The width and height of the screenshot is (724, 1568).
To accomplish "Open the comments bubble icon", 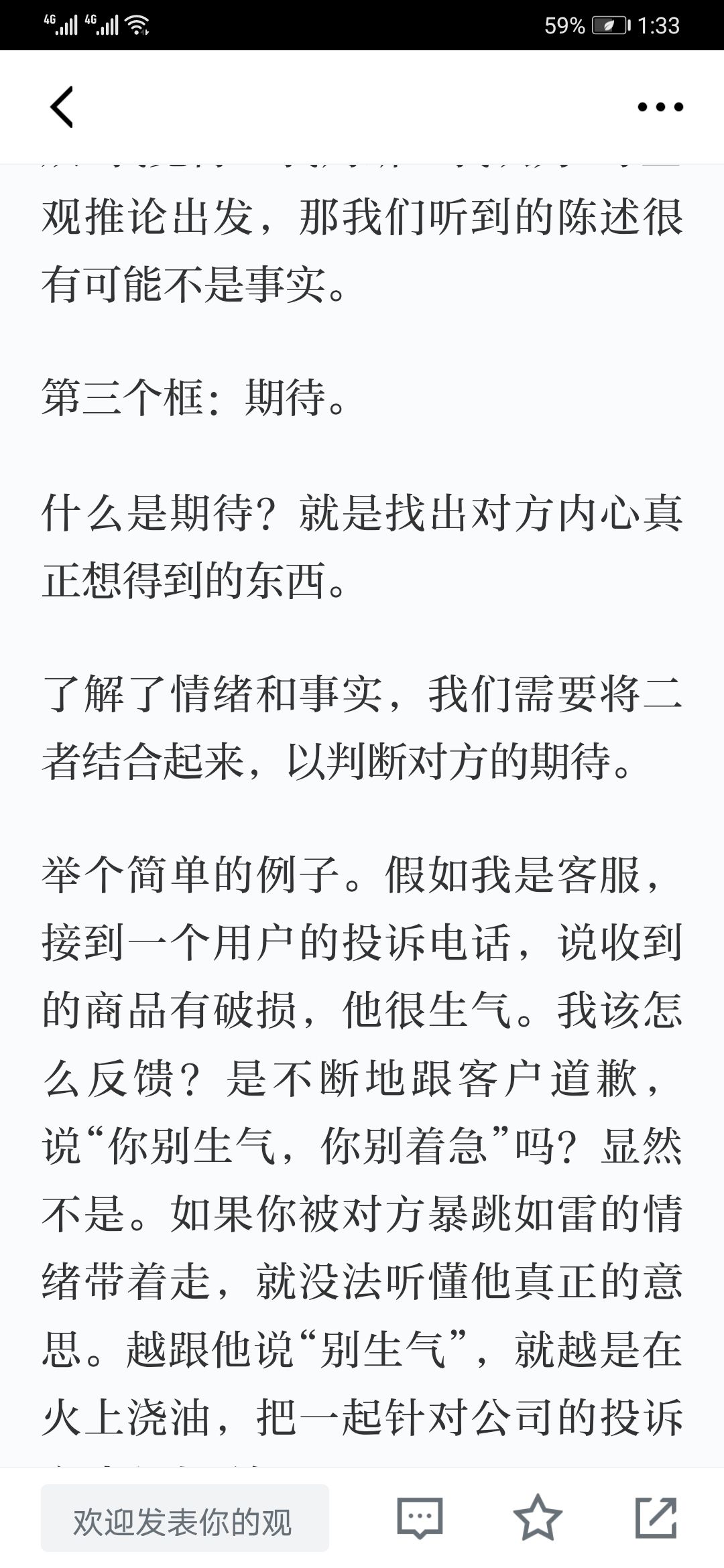I will tap(420, 1518).
